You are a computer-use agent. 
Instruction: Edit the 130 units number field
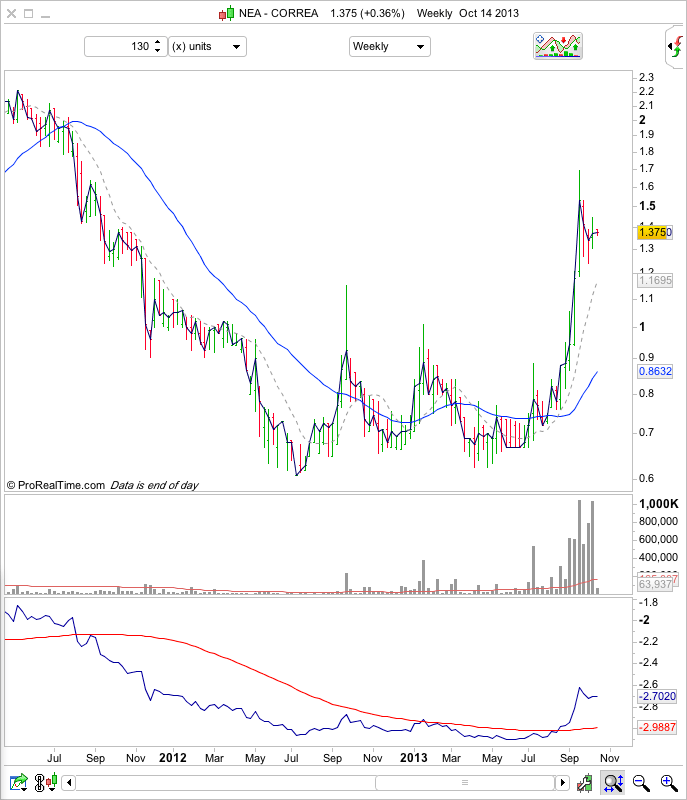pyautogui.click(x=118, y=46)
